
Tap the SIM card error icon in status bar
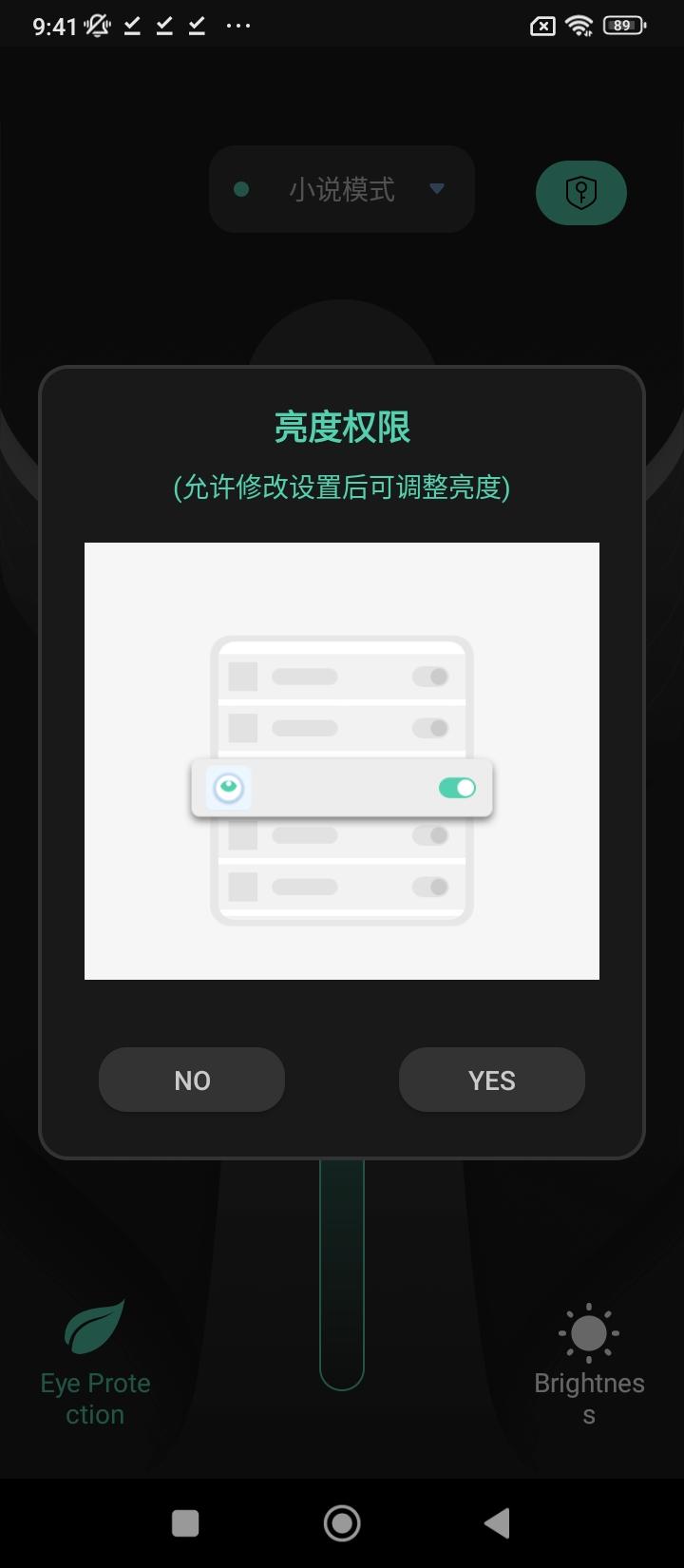(x=541, y=25)
